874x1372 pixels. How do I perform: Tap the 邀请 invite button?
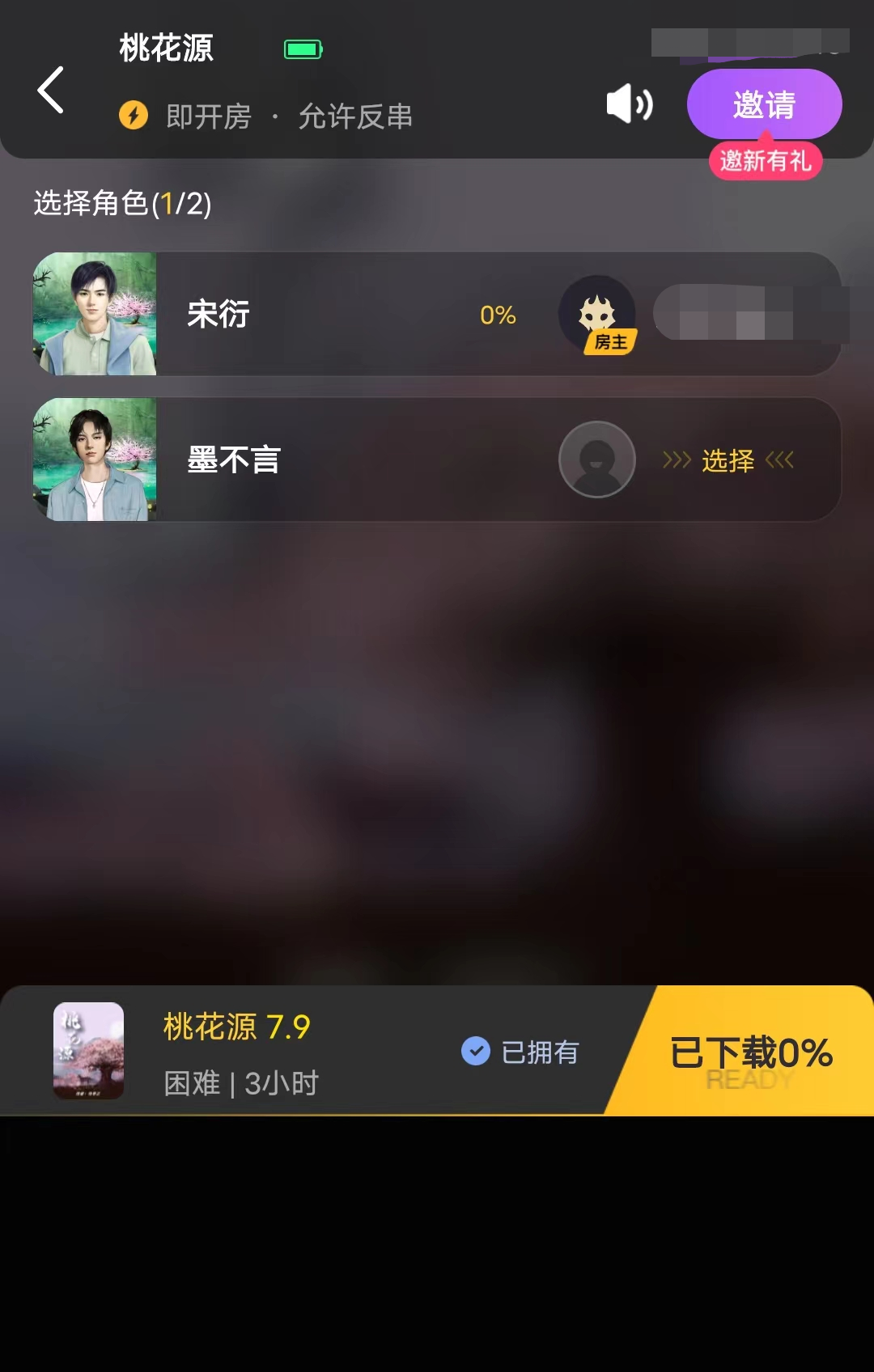point(764,104)
